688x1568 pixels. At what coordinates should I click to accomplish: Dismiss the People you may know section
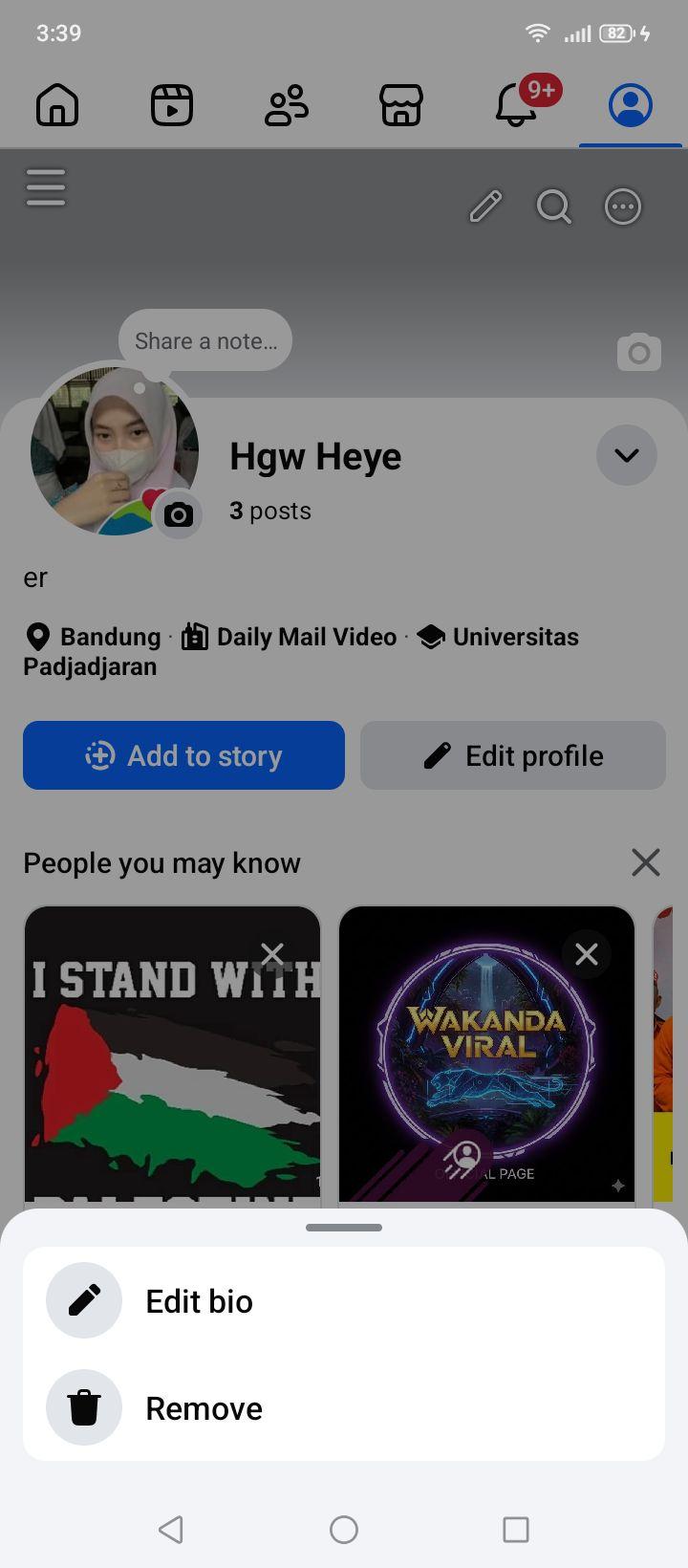tap(646, 862)
